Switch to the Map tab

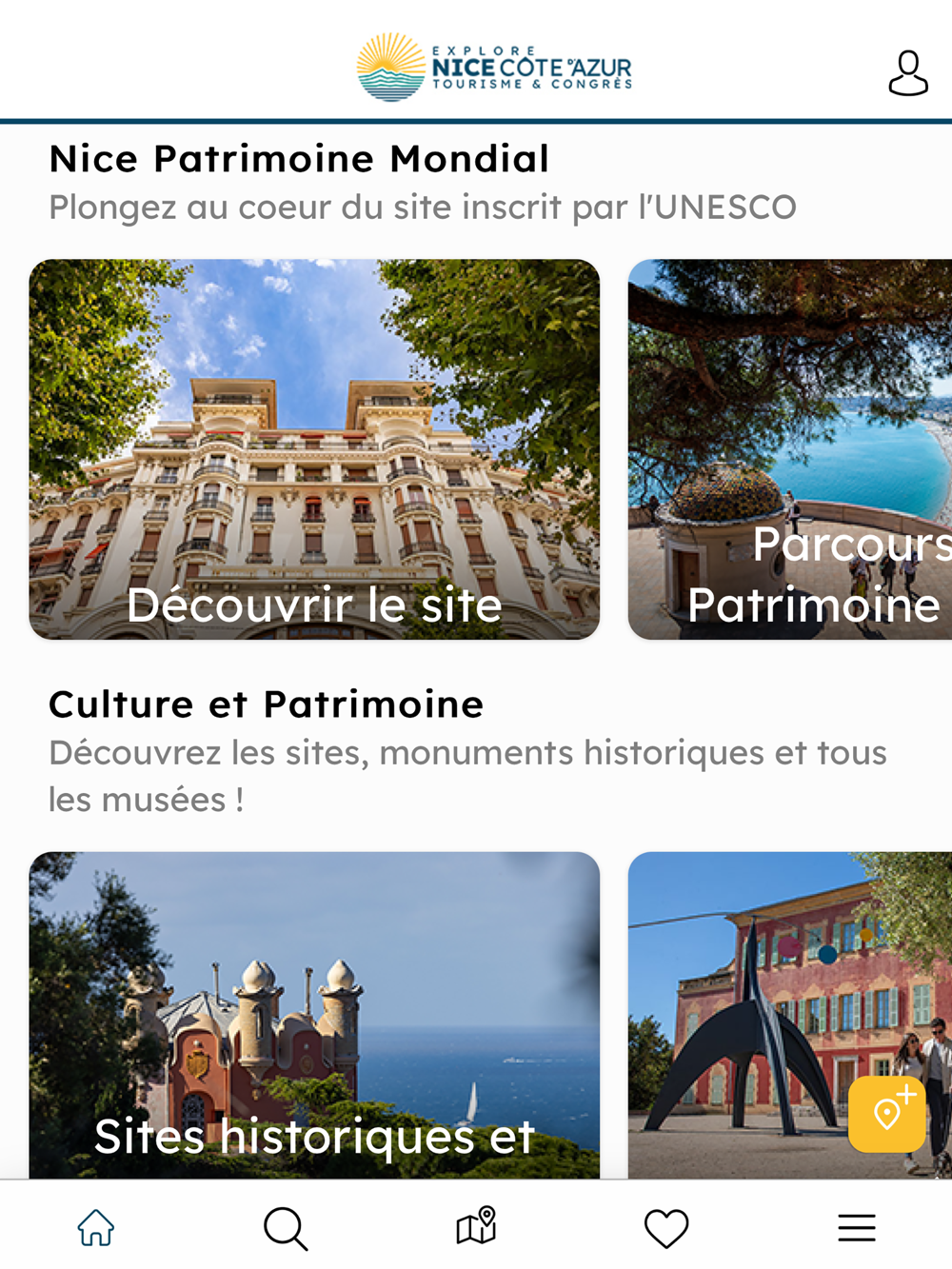pyautogui.click(x=476, y=1226)
